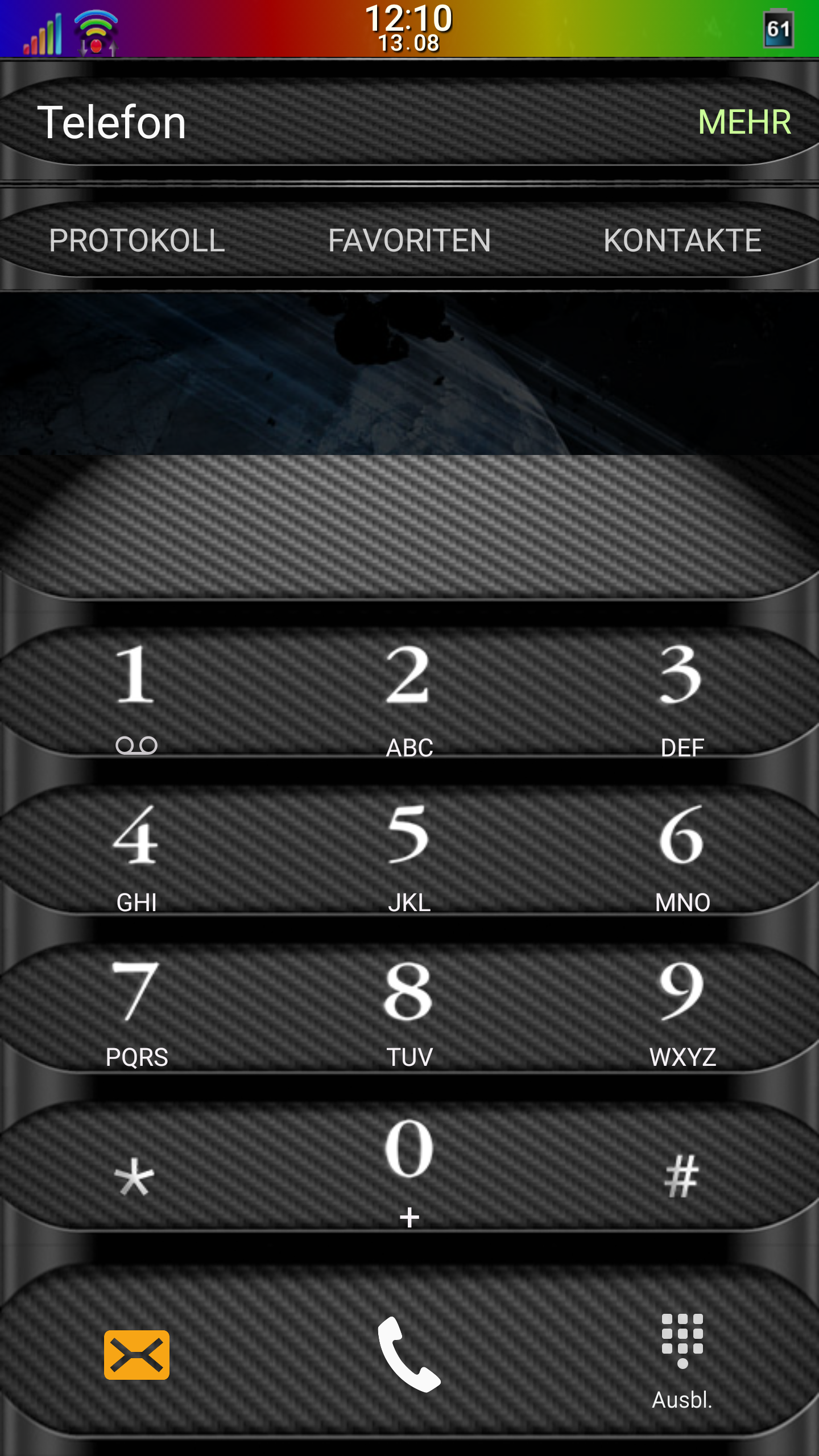Enter digit 7 PQRS
The width and height of the screenshot is (819, 1456).
click(136, 1010)
